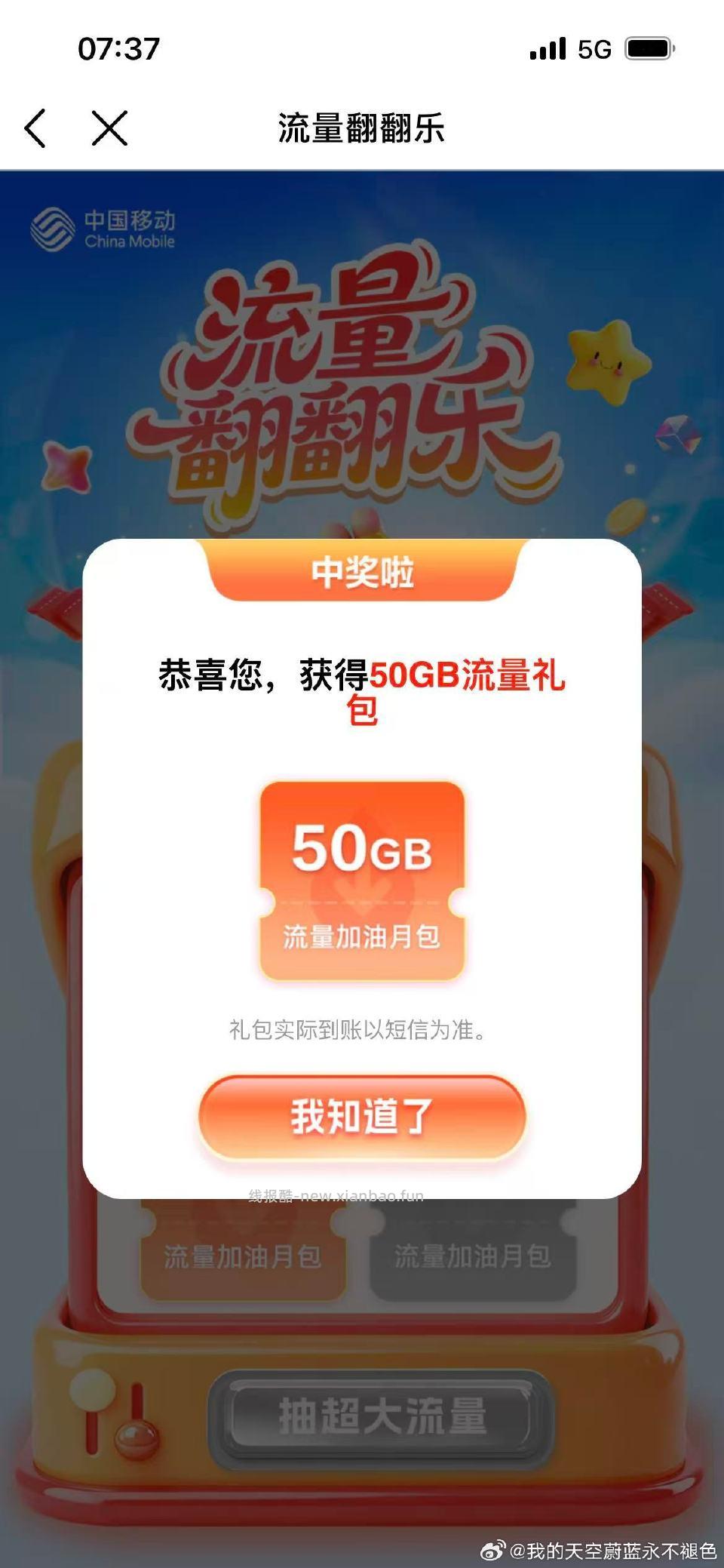
Task: Open the 中奖啦 prize banner
Action: [360, 573]
